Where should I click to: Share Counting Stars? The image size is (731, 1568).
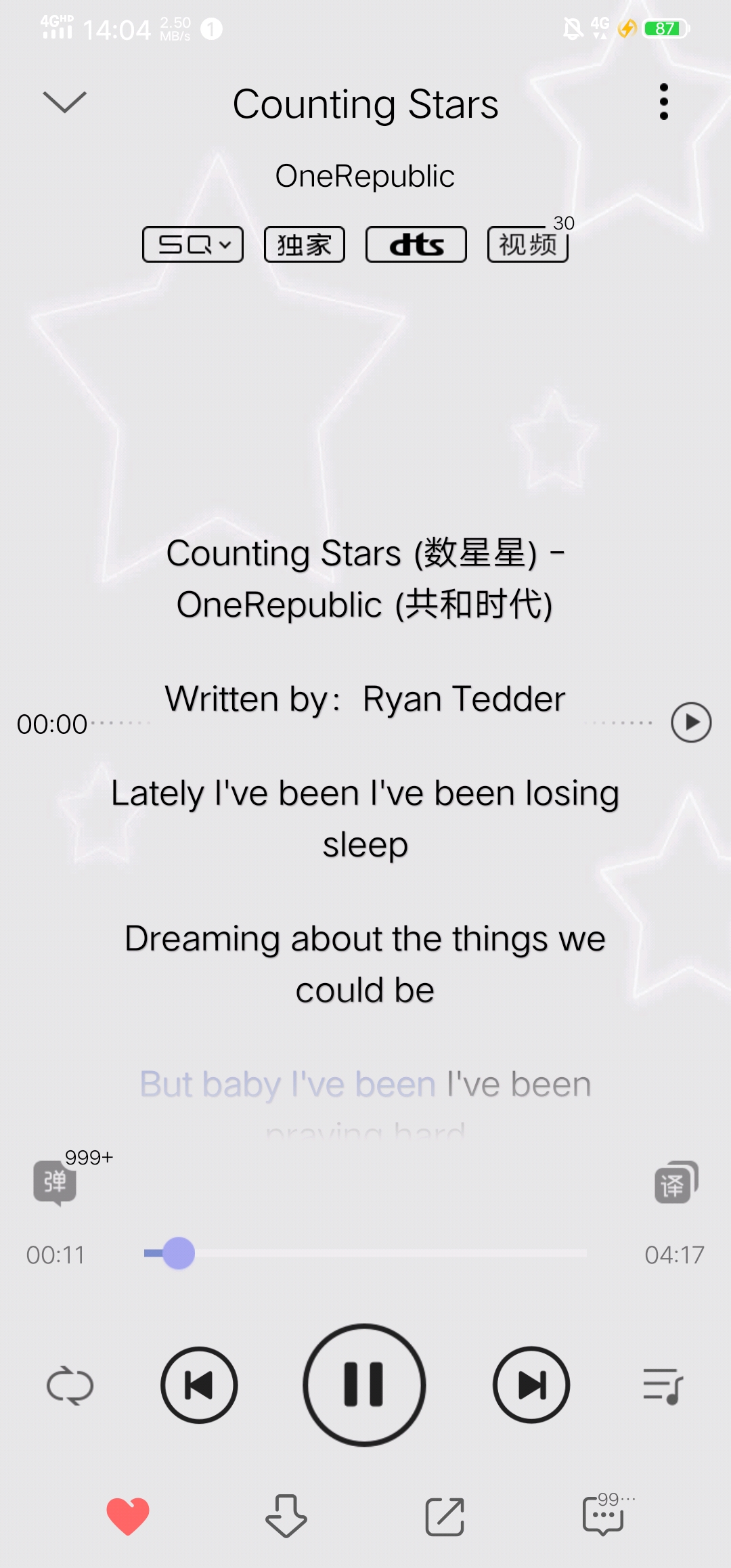click(x=445, y=1516)
